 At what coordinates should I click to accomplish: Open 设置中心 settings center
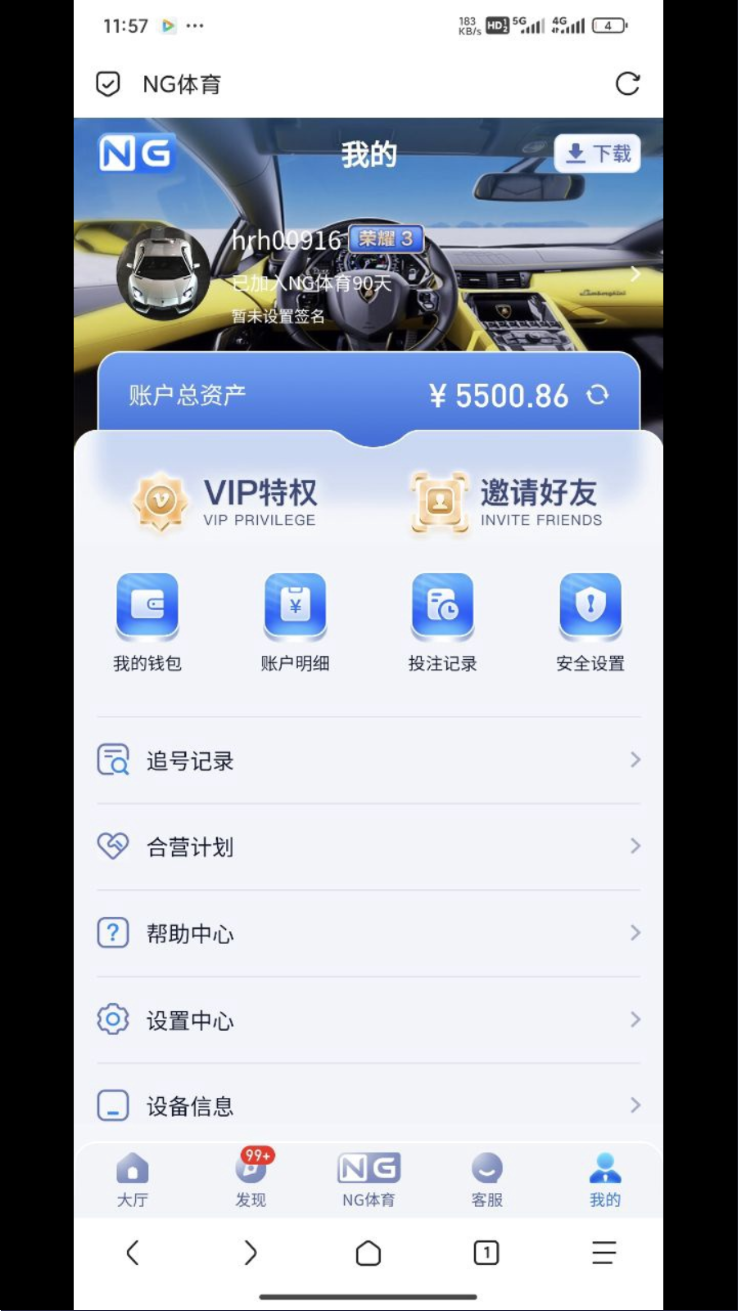(368, 1020)
